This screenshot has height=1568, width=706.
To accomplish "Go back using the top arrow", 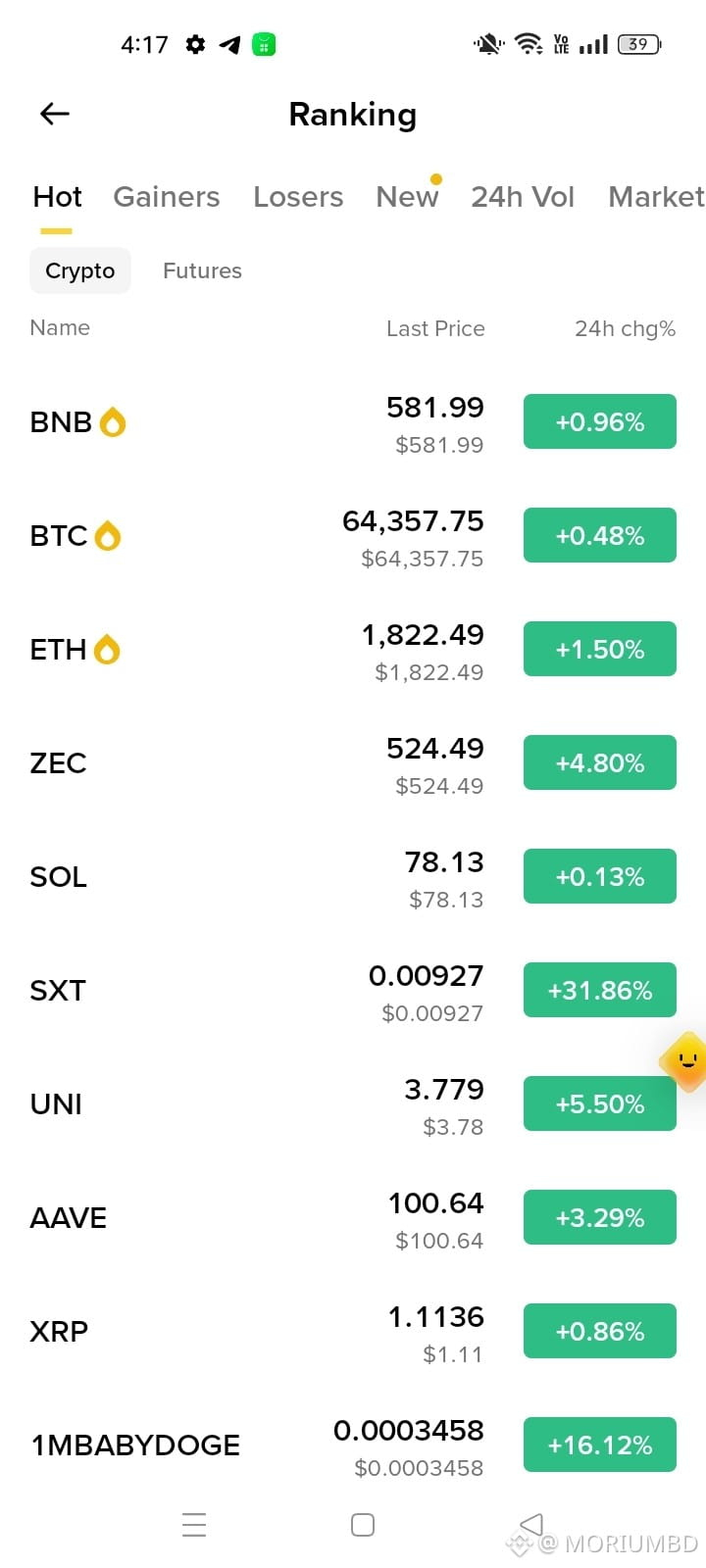I will pos(54,115).
